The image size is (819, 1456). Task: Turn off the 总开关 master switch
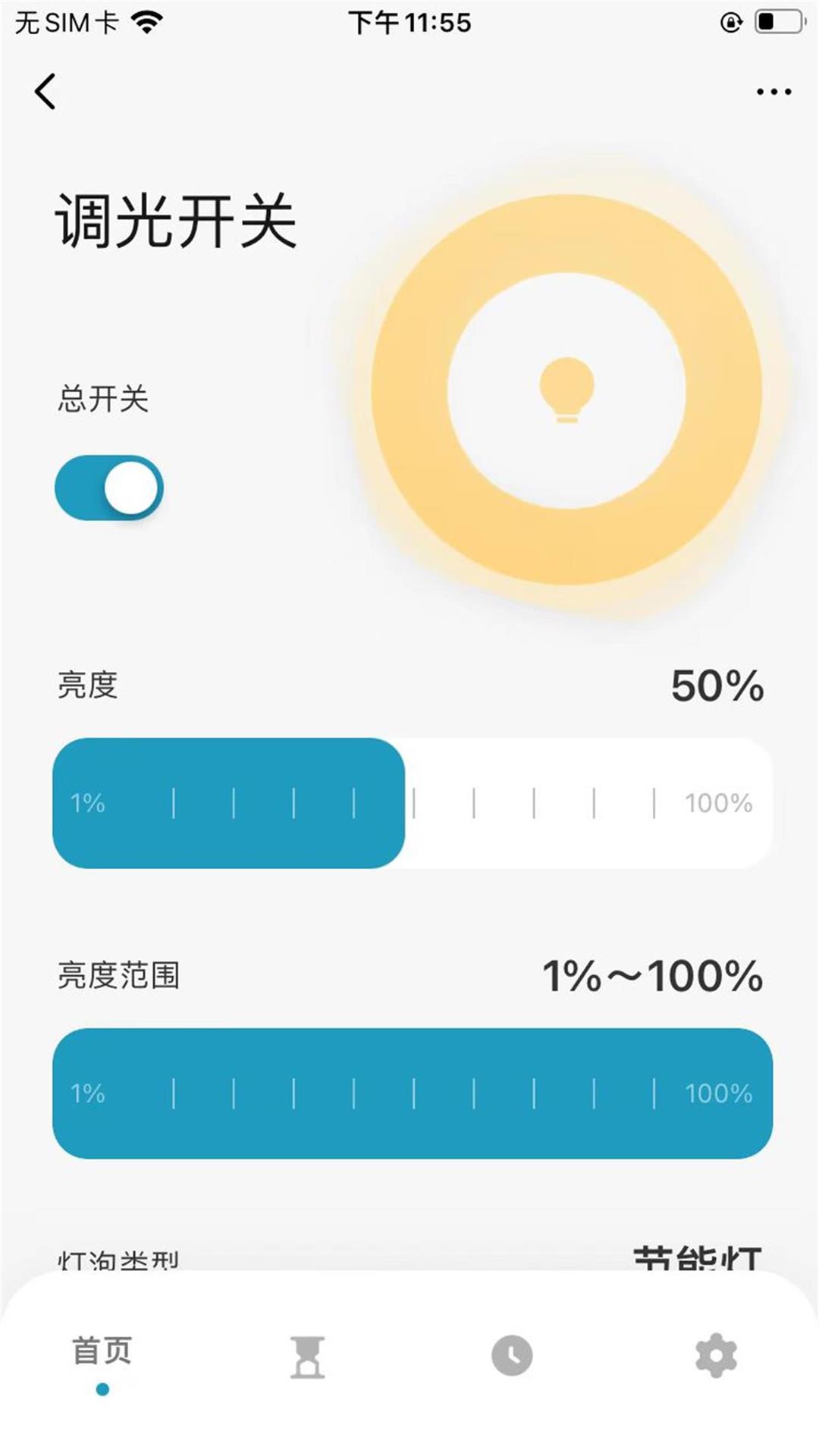[109, 488]
